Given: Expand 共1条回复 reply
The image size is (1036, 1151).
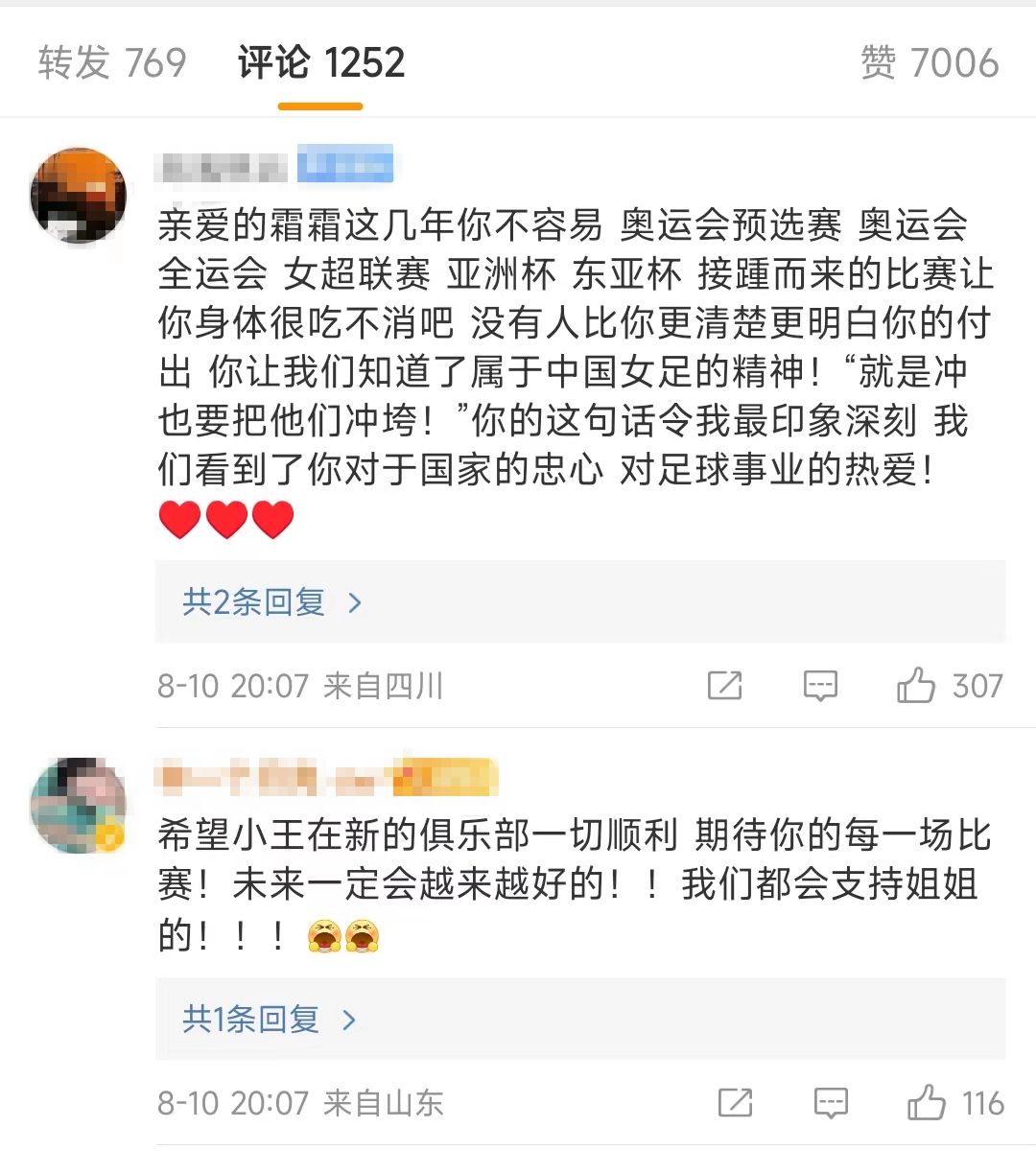Looking at the screenshot, I should [269, 1020].
